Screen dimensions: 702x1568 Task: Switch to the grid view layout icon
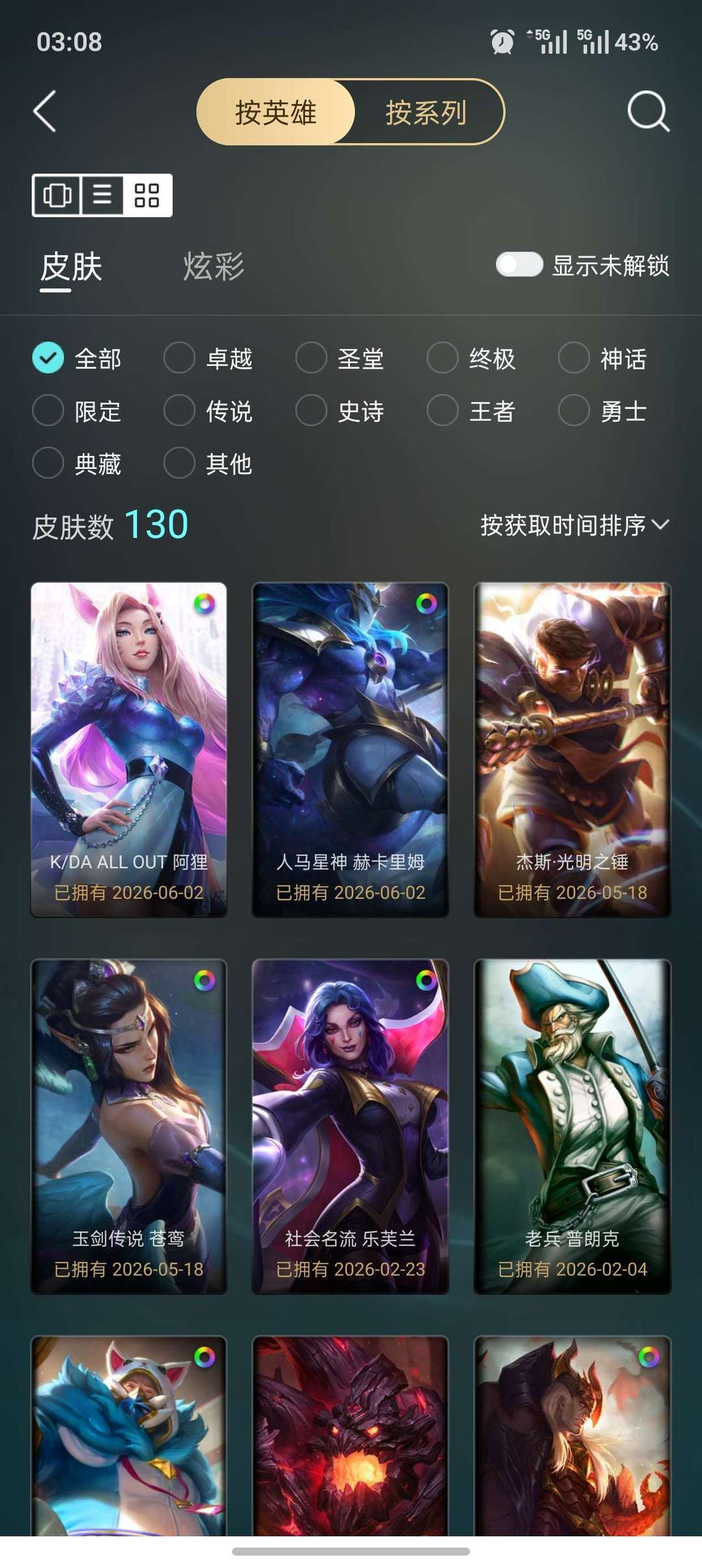click(x=147, y=195)
